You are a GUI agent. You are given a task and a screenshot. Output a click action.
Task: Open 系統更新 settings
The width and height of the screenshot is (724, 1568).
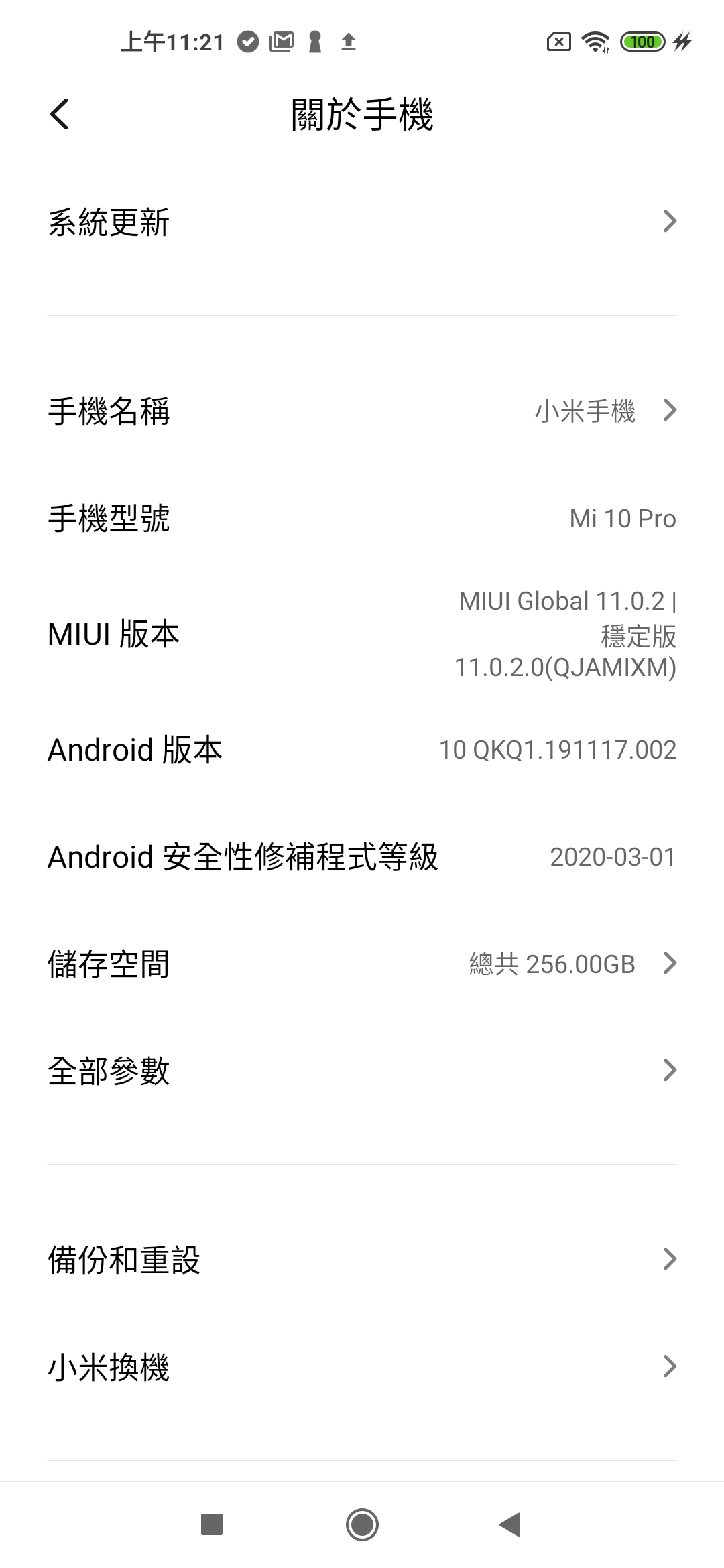[x=362, y=222]
